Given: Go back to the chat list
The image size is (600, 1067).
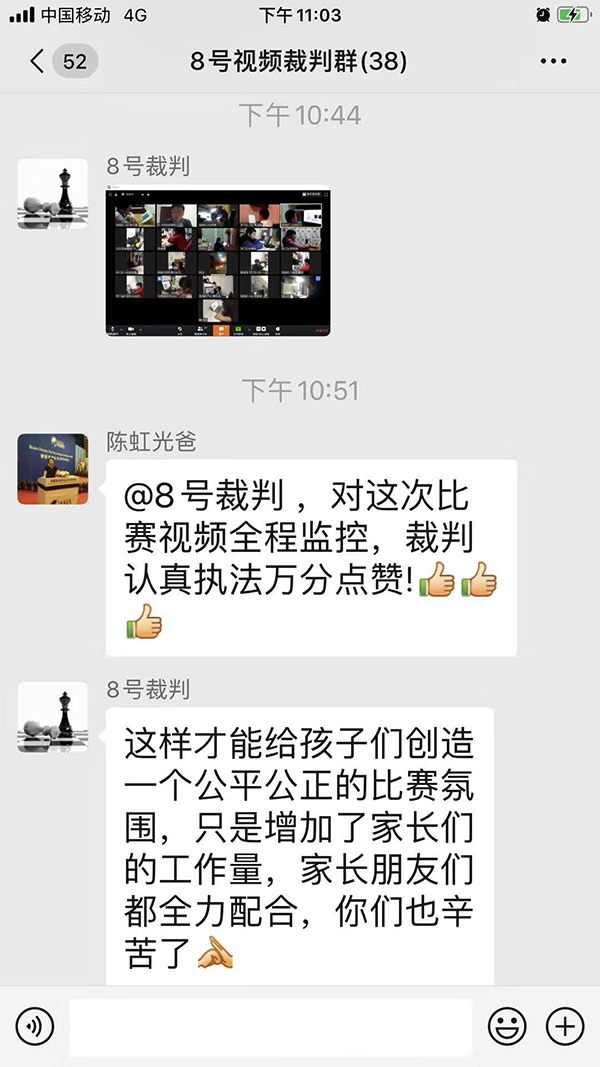Looking at the screenshot, I should (x=40, y=61).
